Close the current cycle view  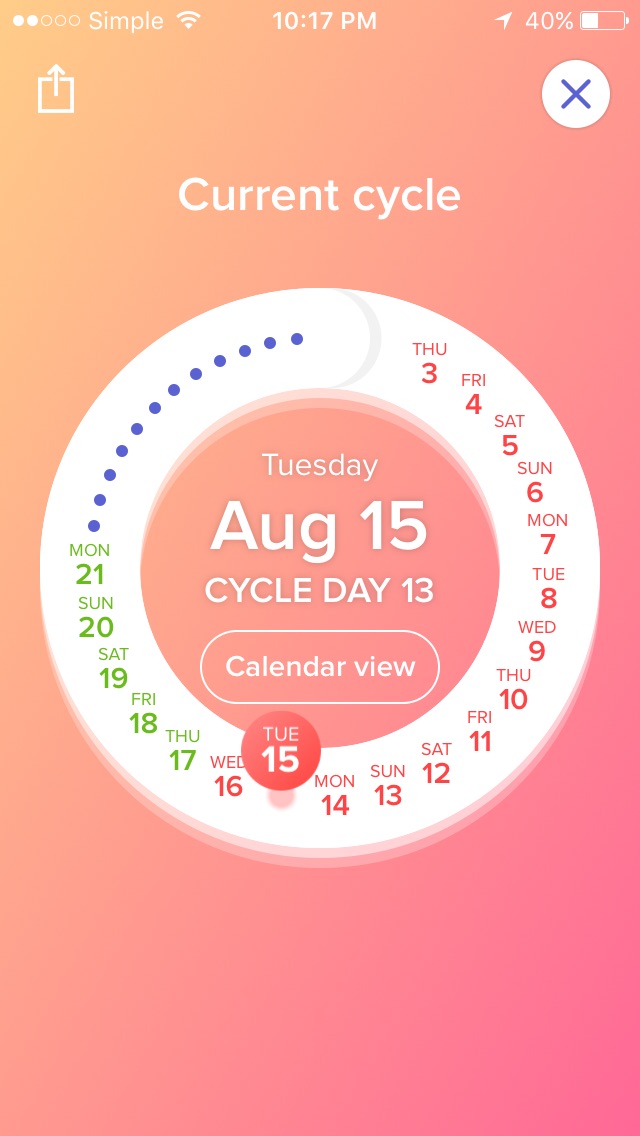click(x=575, y=94)
